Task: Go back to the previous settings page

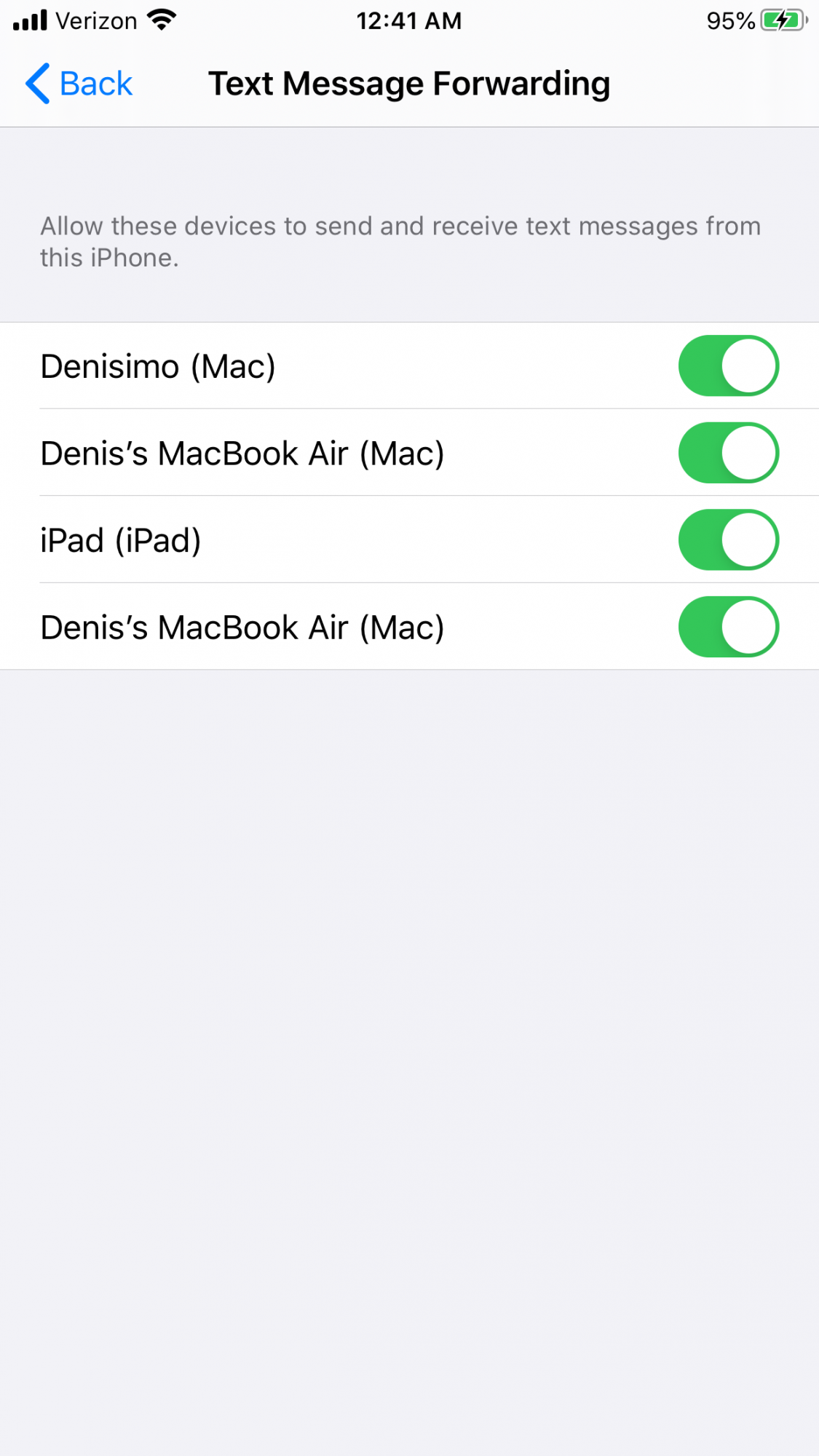Action: click(79, 84)
